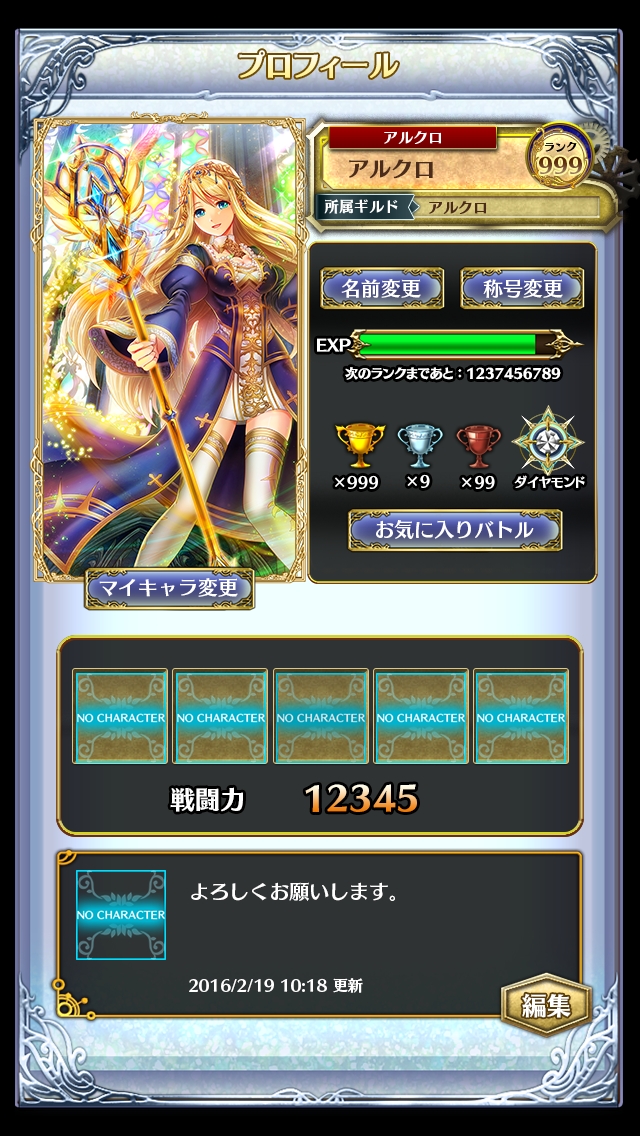Open お気に入りバトル favorite battles
The image size is (640, 1136).
tap(454, 530)
